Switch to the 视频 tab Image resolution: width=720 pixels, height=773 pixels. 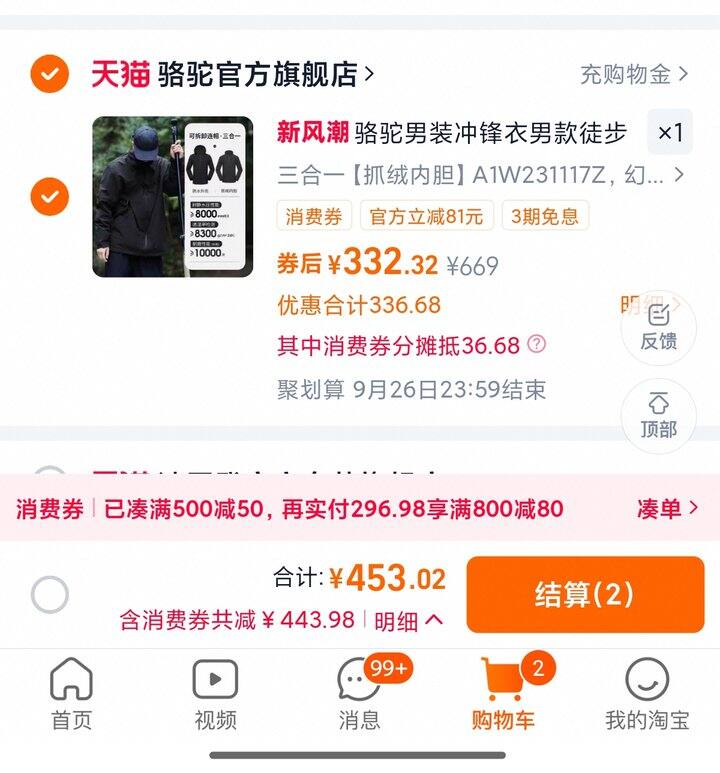pyautogui.click(x=215, y=694)
